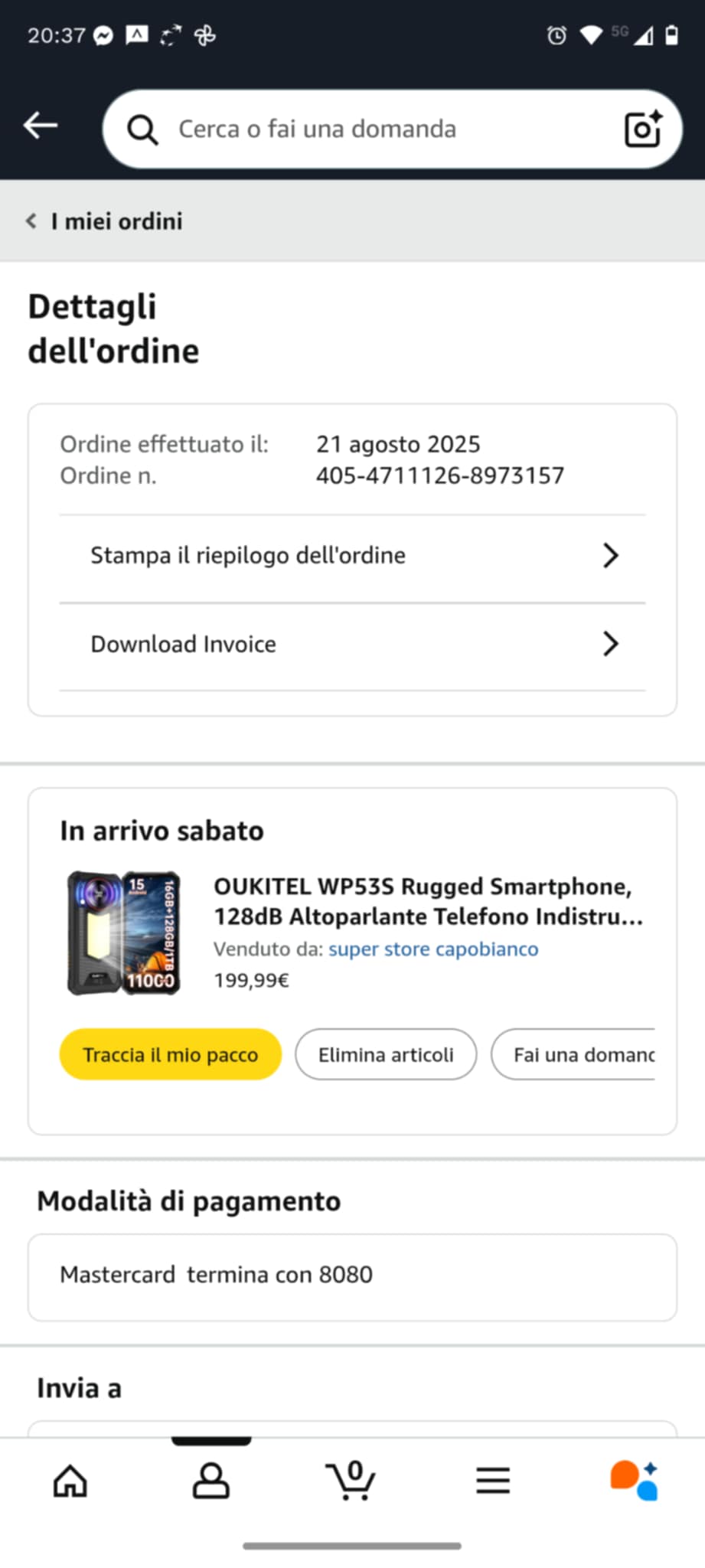
Task: Go back with the top arrow
Action: (x=41, y=126)
